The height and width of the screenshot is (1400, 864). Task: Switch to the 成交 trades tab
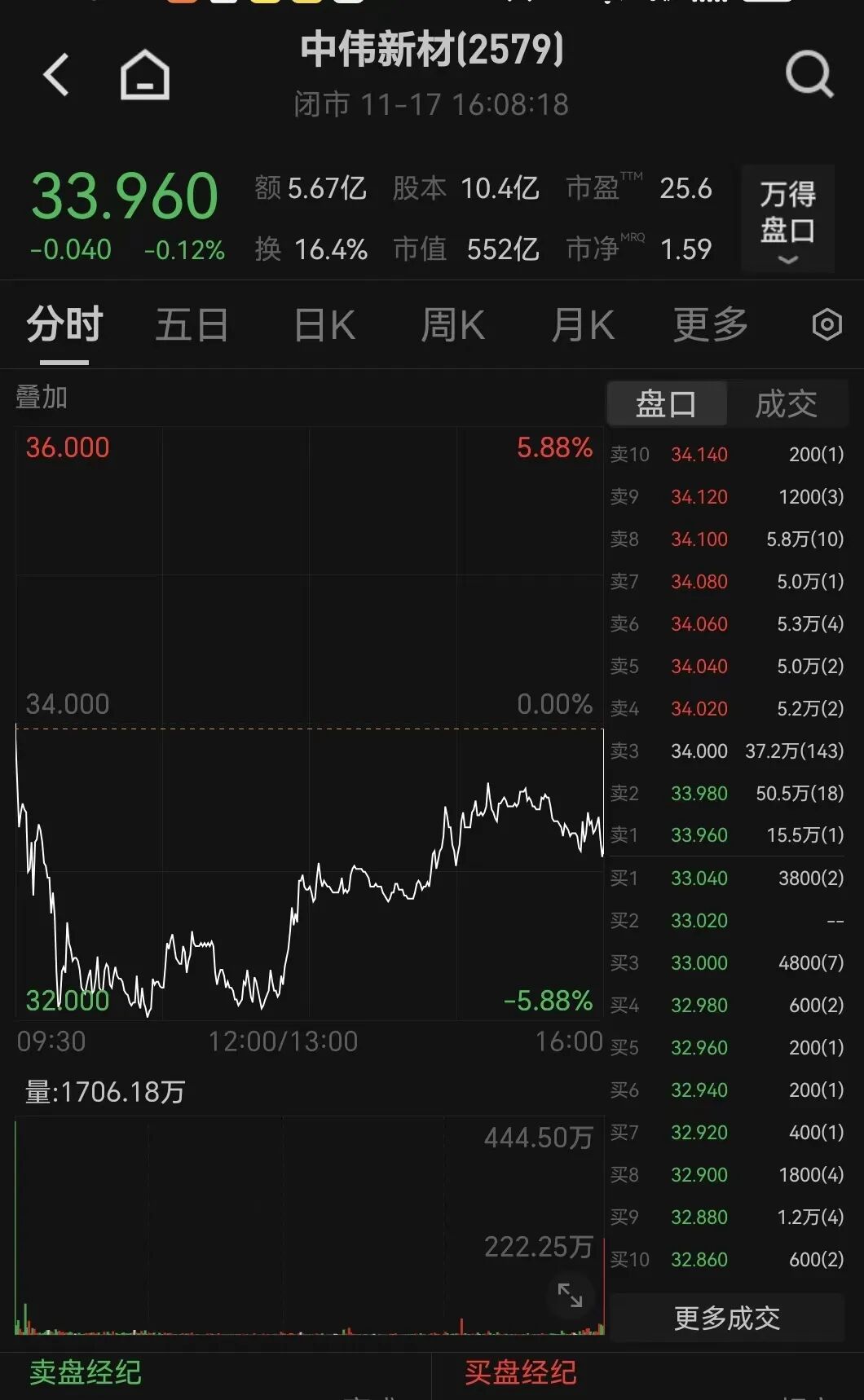point(787,404)
